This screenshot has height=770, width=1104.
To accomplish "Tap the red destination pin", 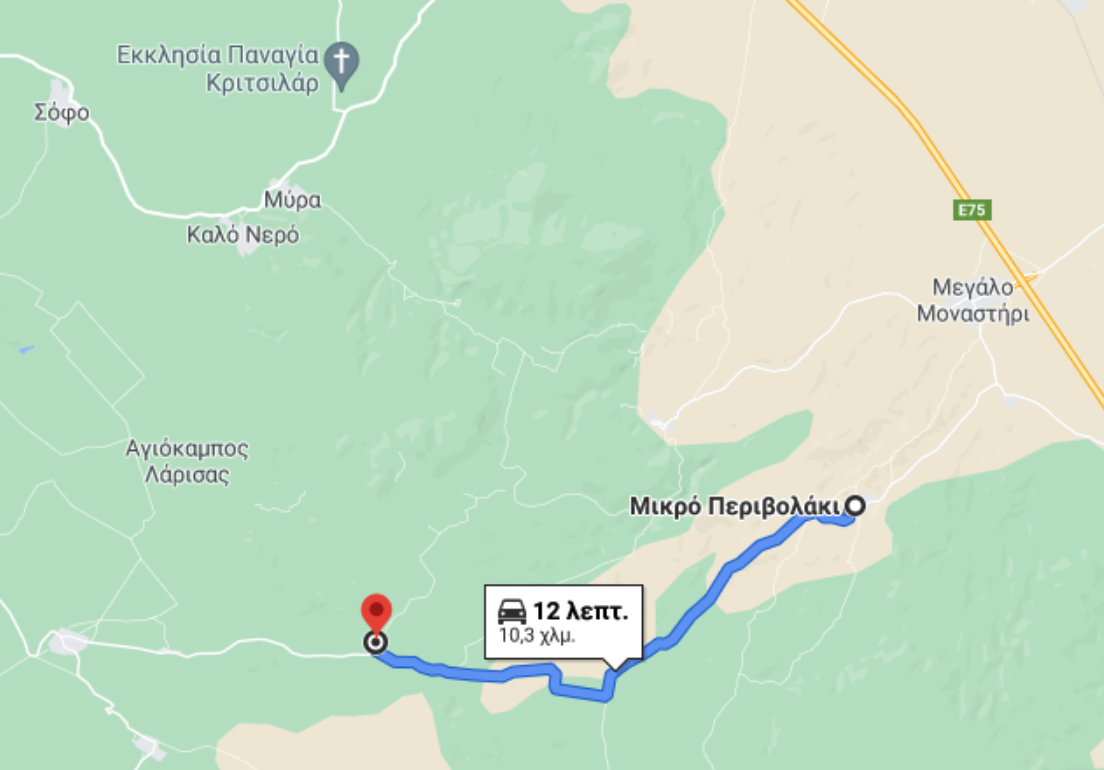I will click(376, 614).
